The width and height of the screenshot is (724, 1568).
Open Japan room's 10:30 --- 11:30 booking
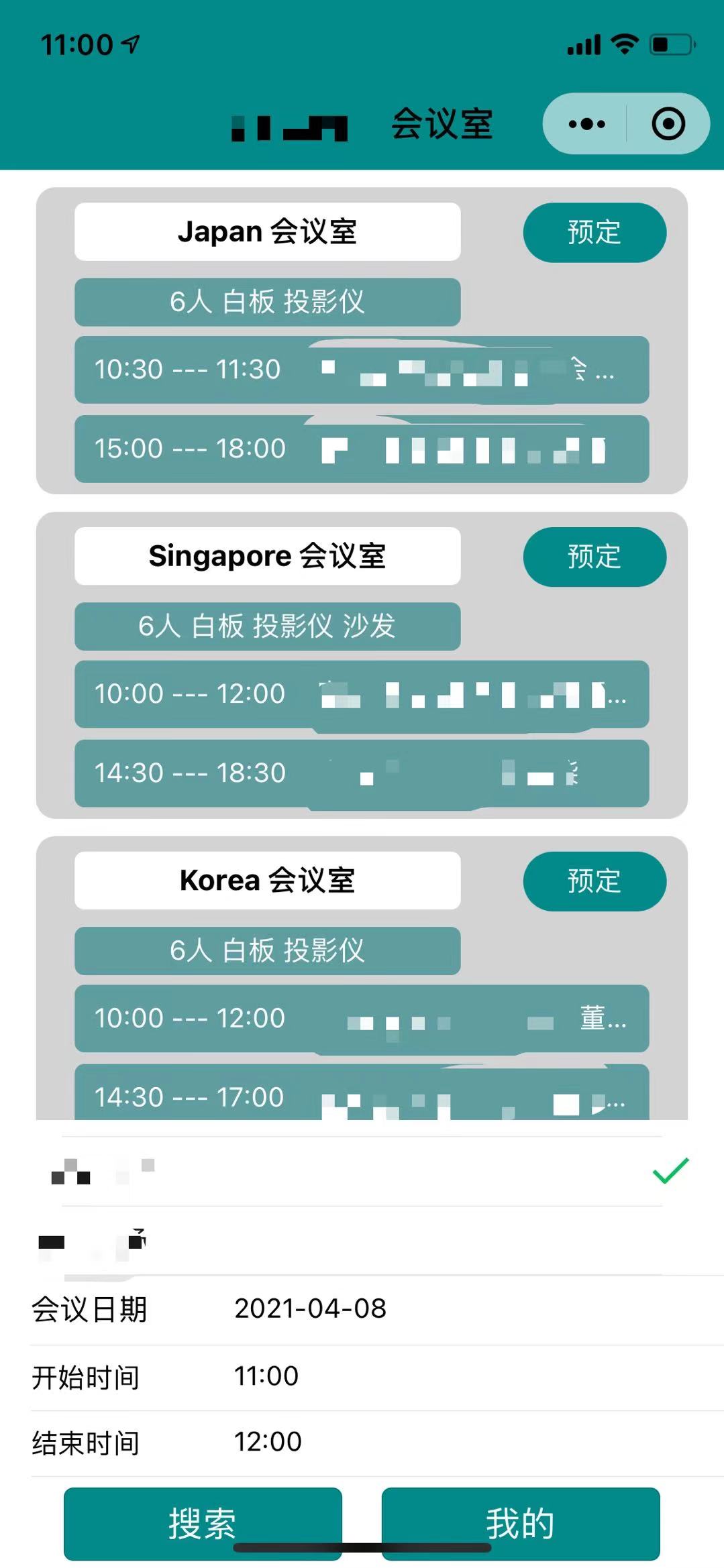click(x=361, y=370)
